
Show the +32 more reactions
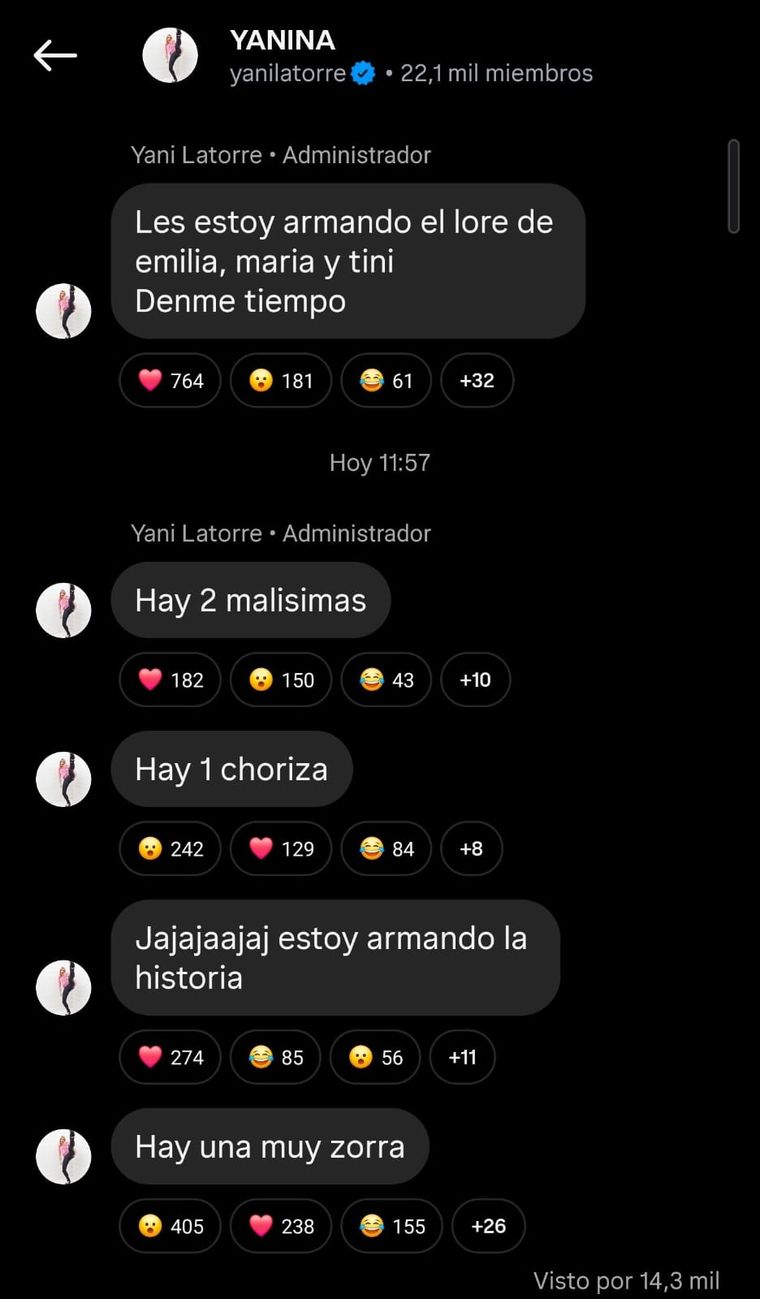pos(477,380)
